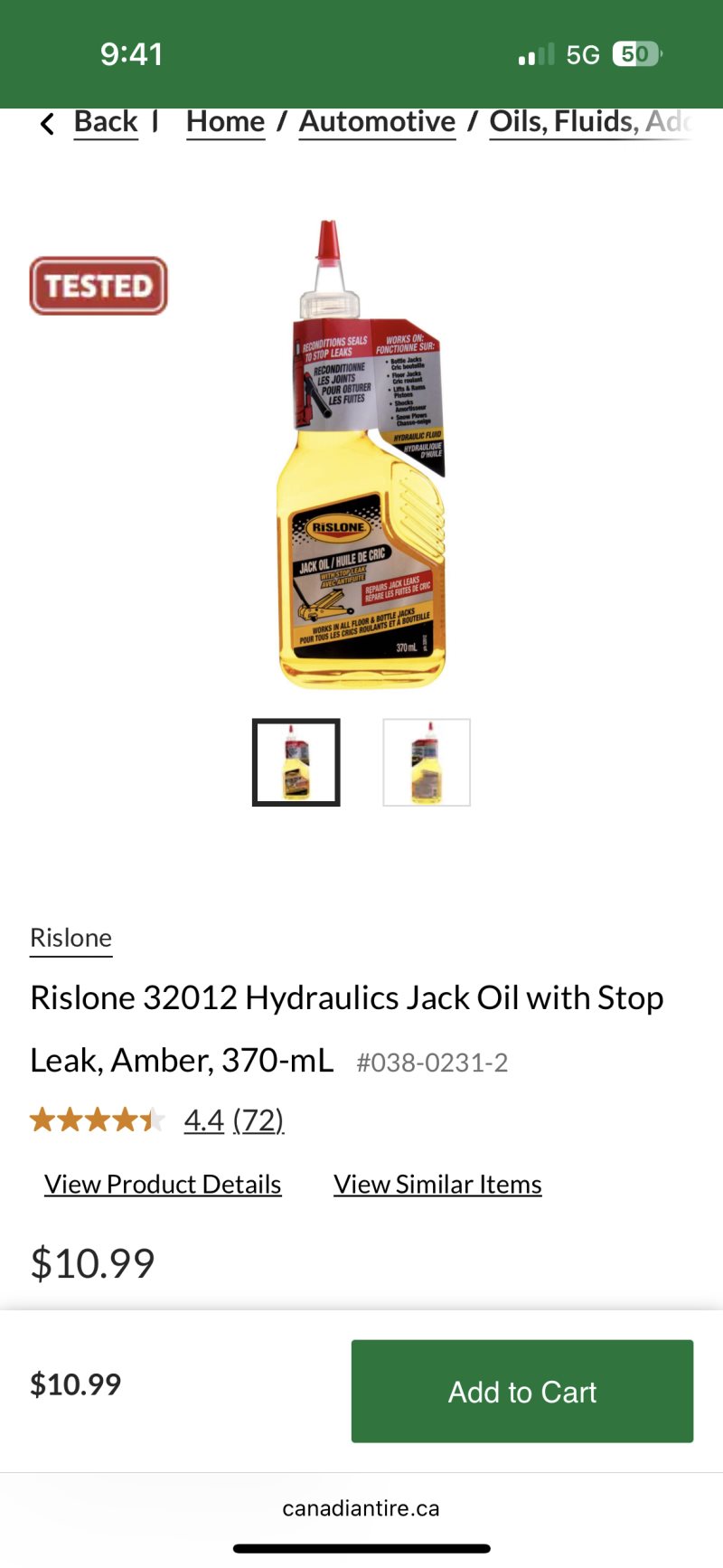
Task: Add the jack oil to cart
Action: pyautogui.click(x=521, y=1391)
